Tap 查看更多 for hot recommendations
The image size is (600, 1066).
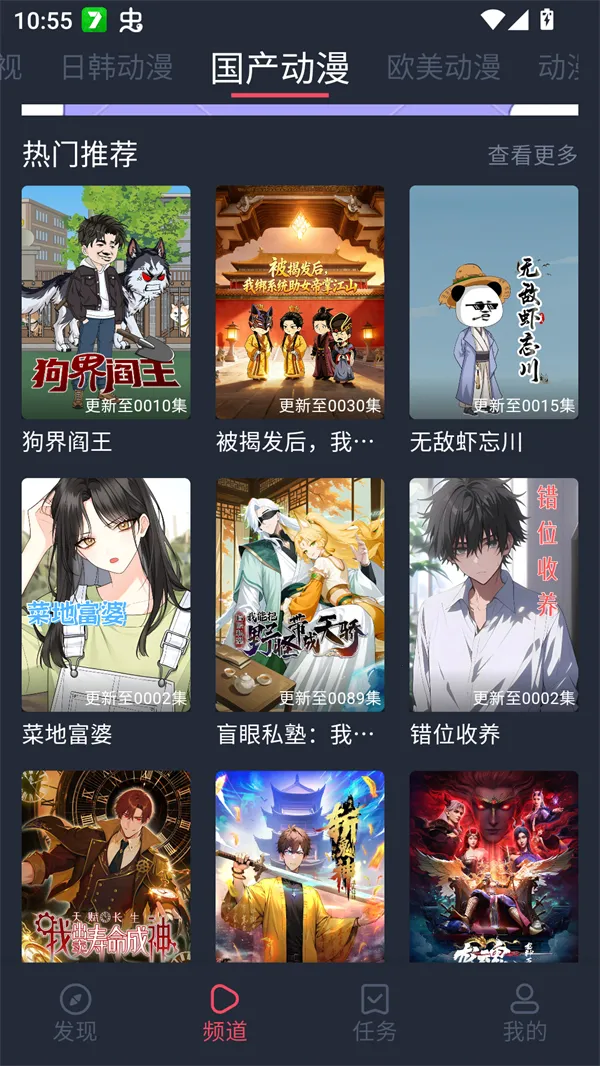532,155
